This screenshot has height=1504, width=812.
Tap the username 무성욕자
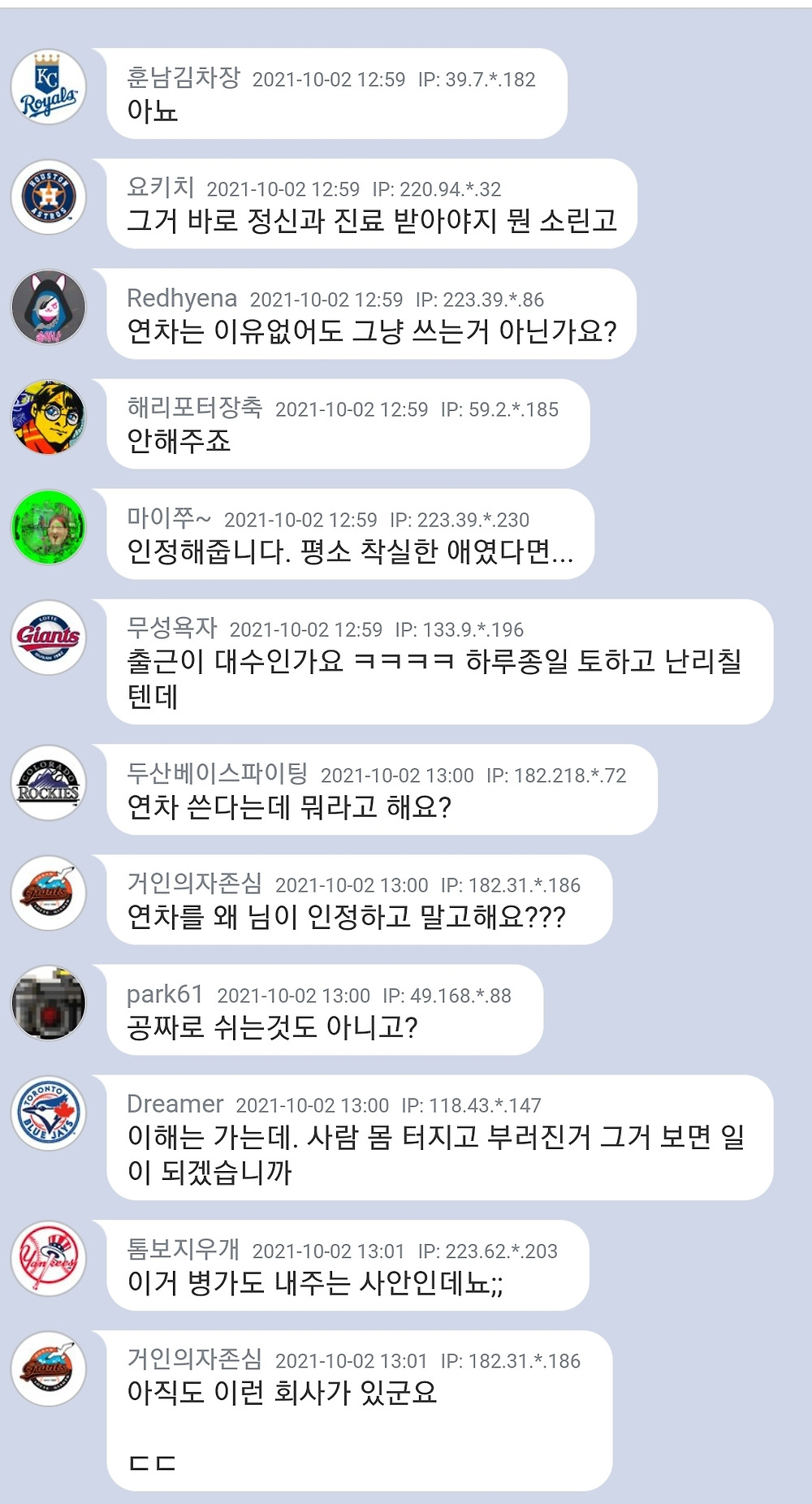[171, 628]
